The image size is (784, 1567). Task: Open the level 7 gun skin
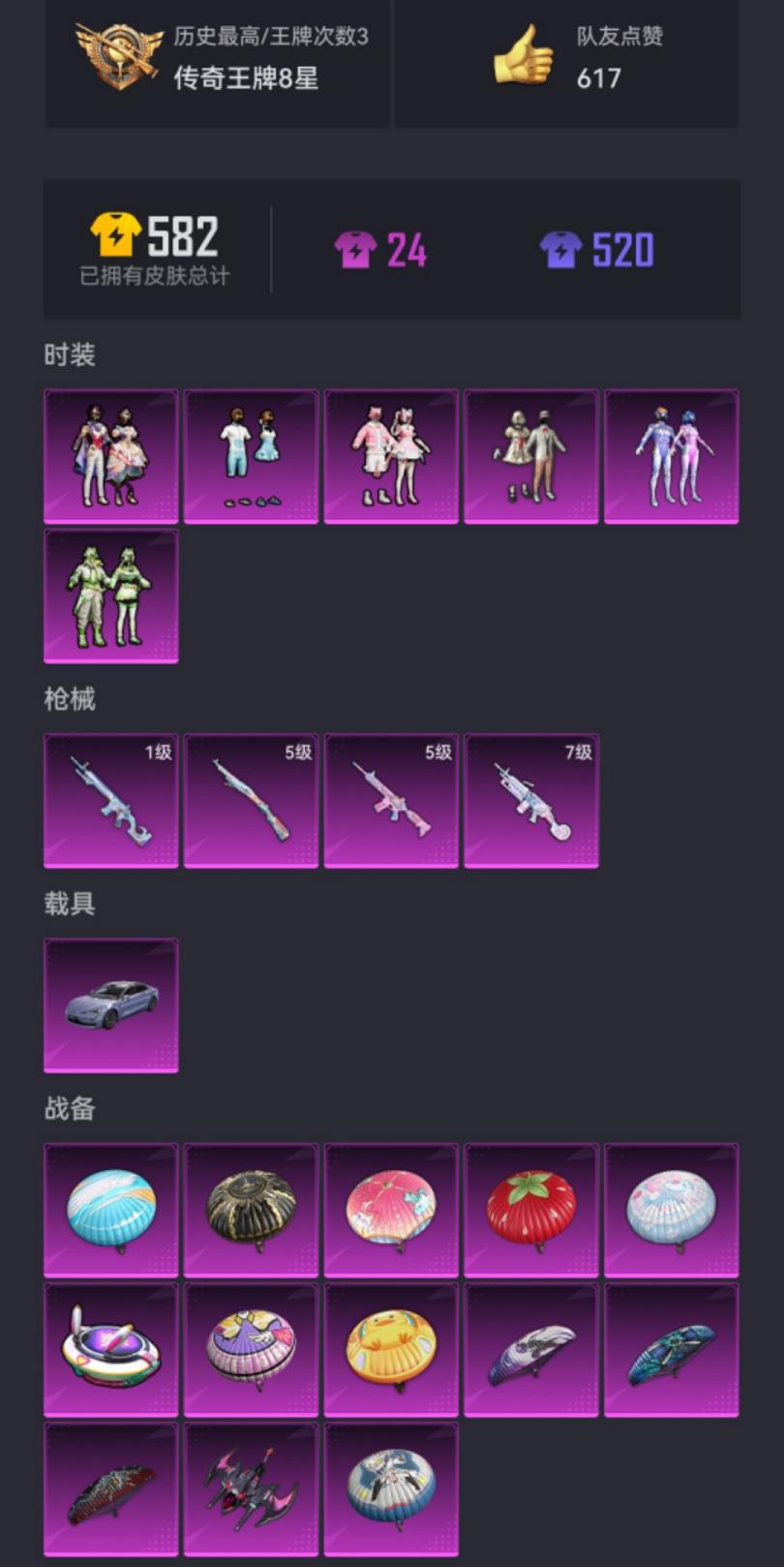point(531,800)
